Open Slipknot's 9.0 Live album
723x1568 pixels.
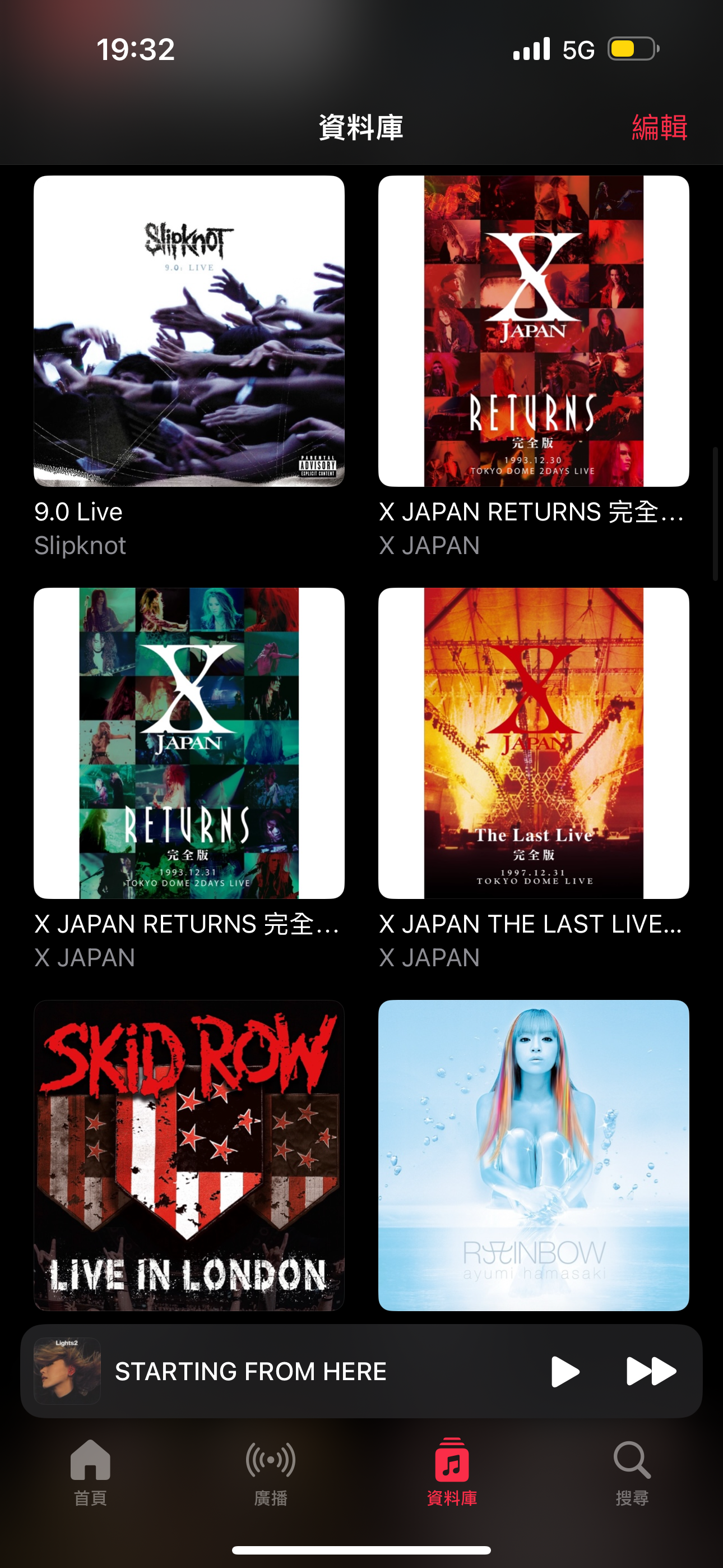coord(189,331)
